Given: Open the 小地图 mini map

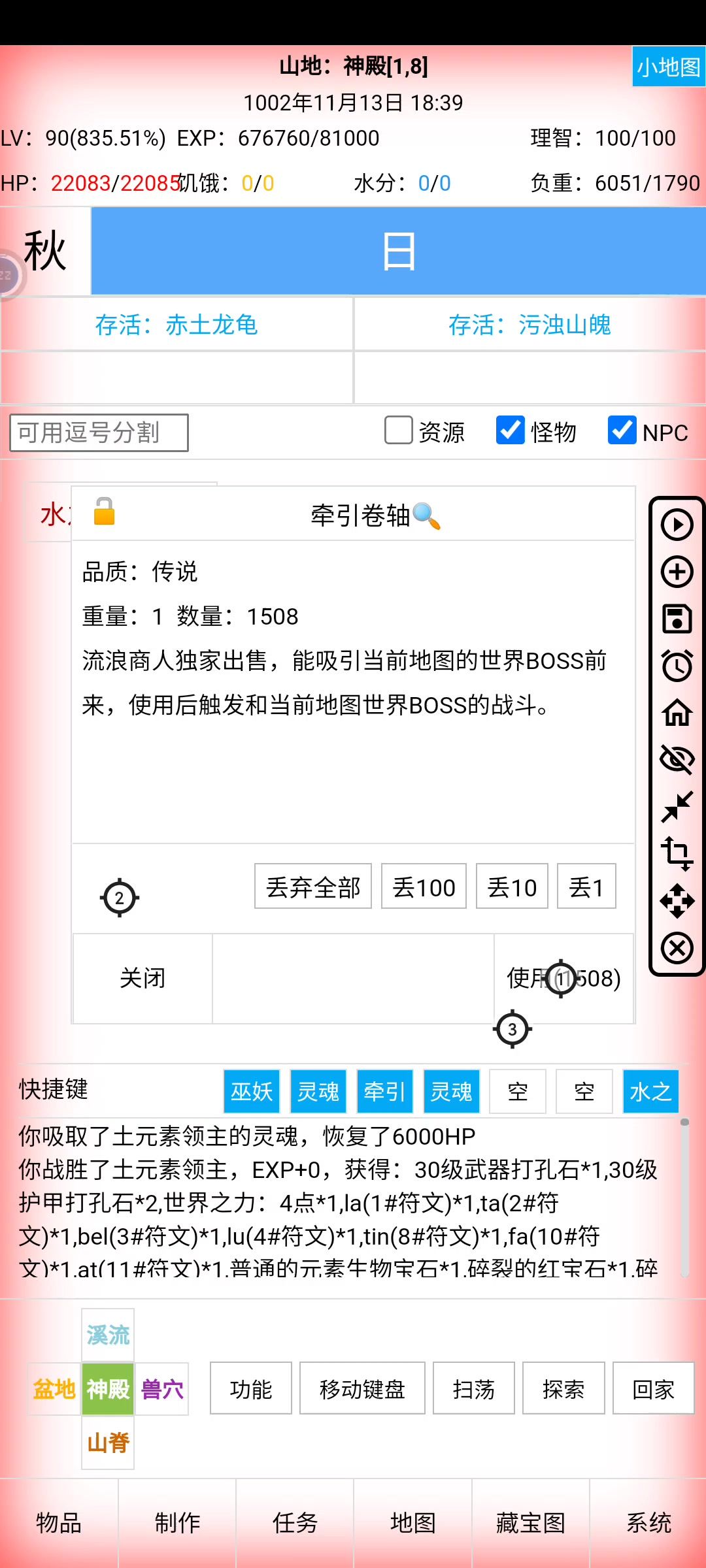Looking at the screenshot, I should 669,67.
